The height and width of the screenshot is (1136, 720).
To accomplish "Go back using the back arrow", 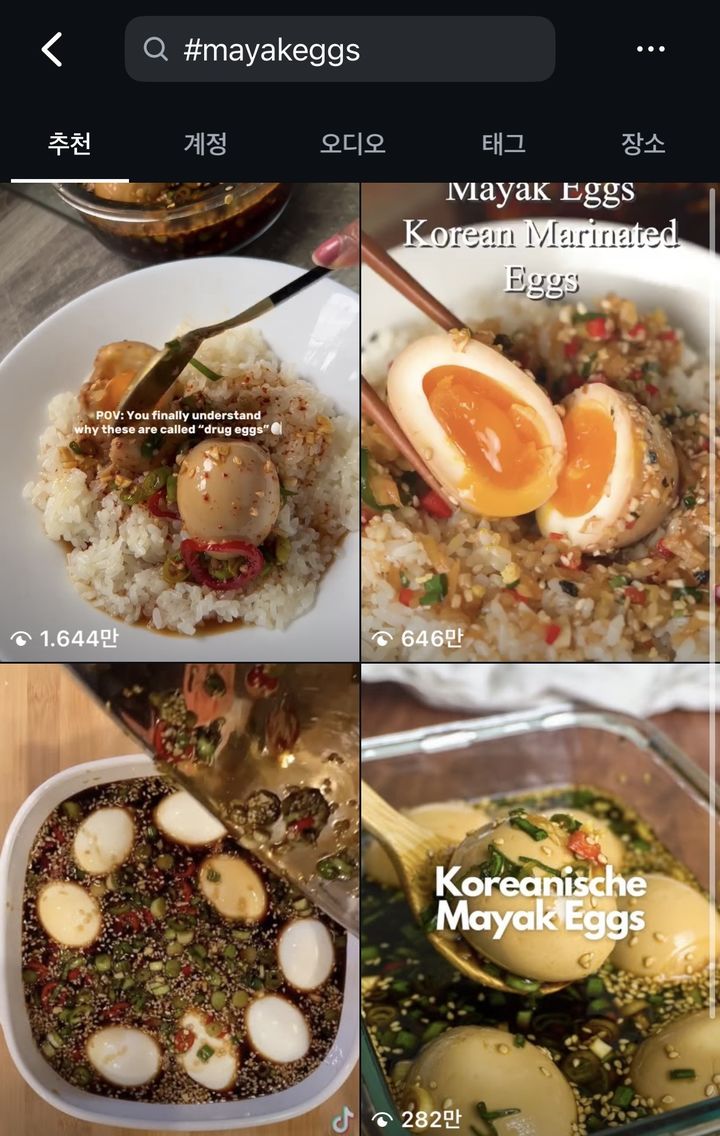I will coord(52,49).
